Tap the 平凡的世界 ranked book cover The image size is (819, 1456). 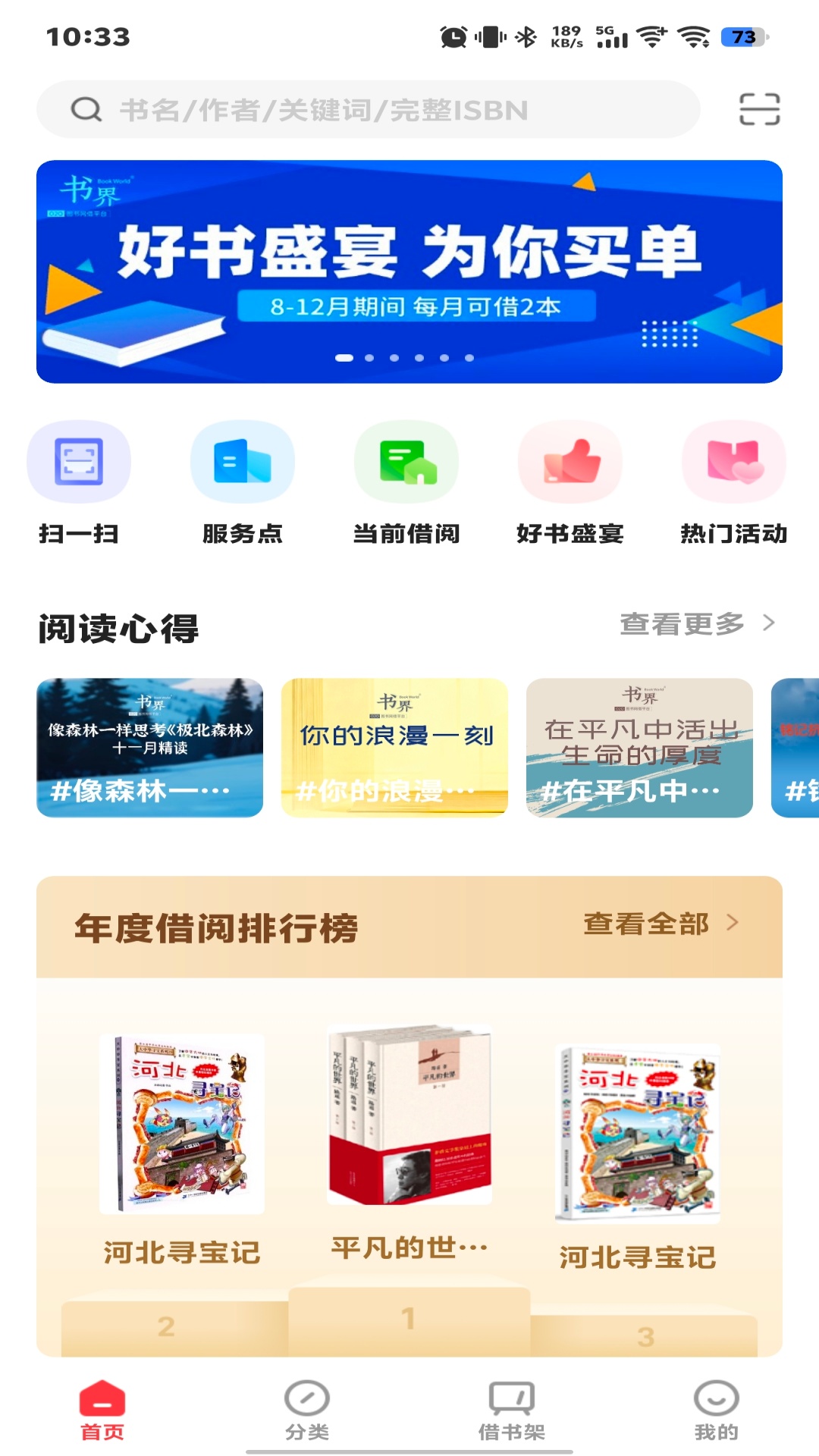coord(409,1122)
